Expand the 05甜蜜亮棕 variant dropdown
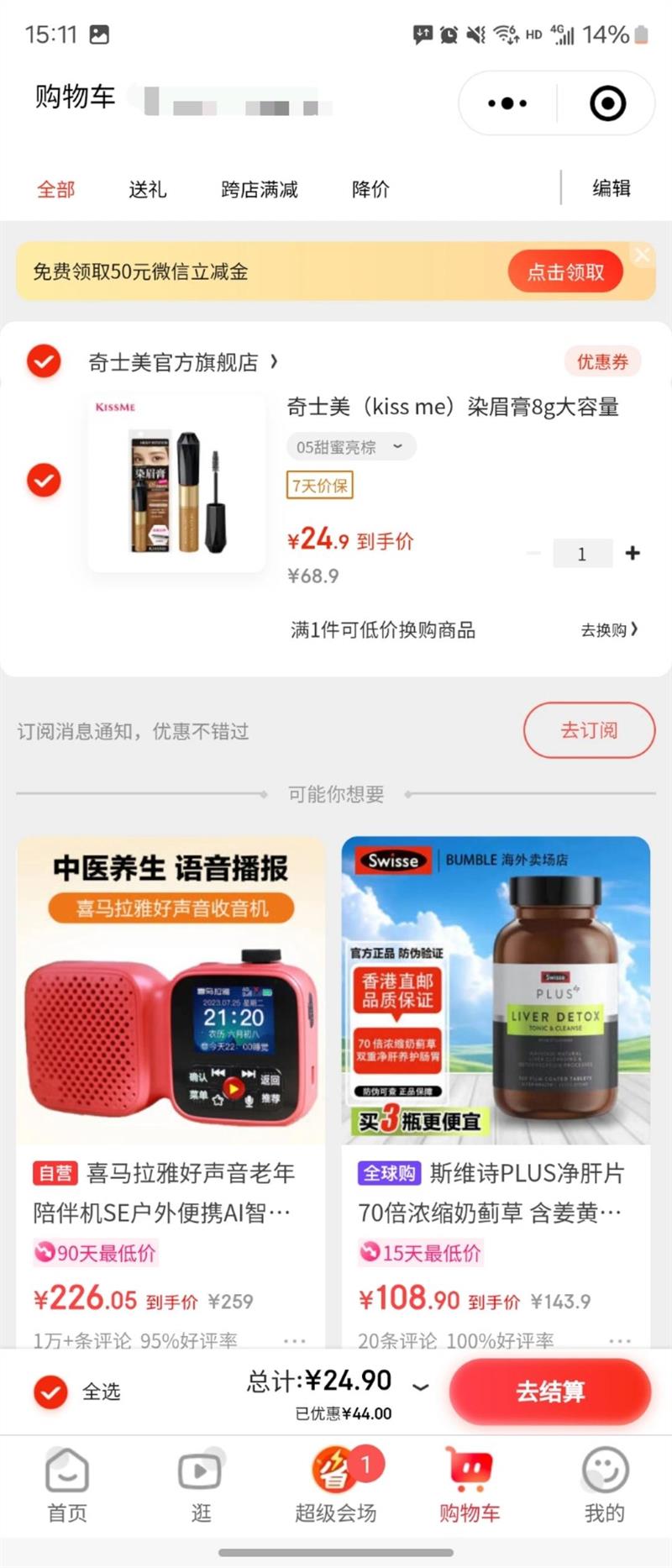 (351, 447)
